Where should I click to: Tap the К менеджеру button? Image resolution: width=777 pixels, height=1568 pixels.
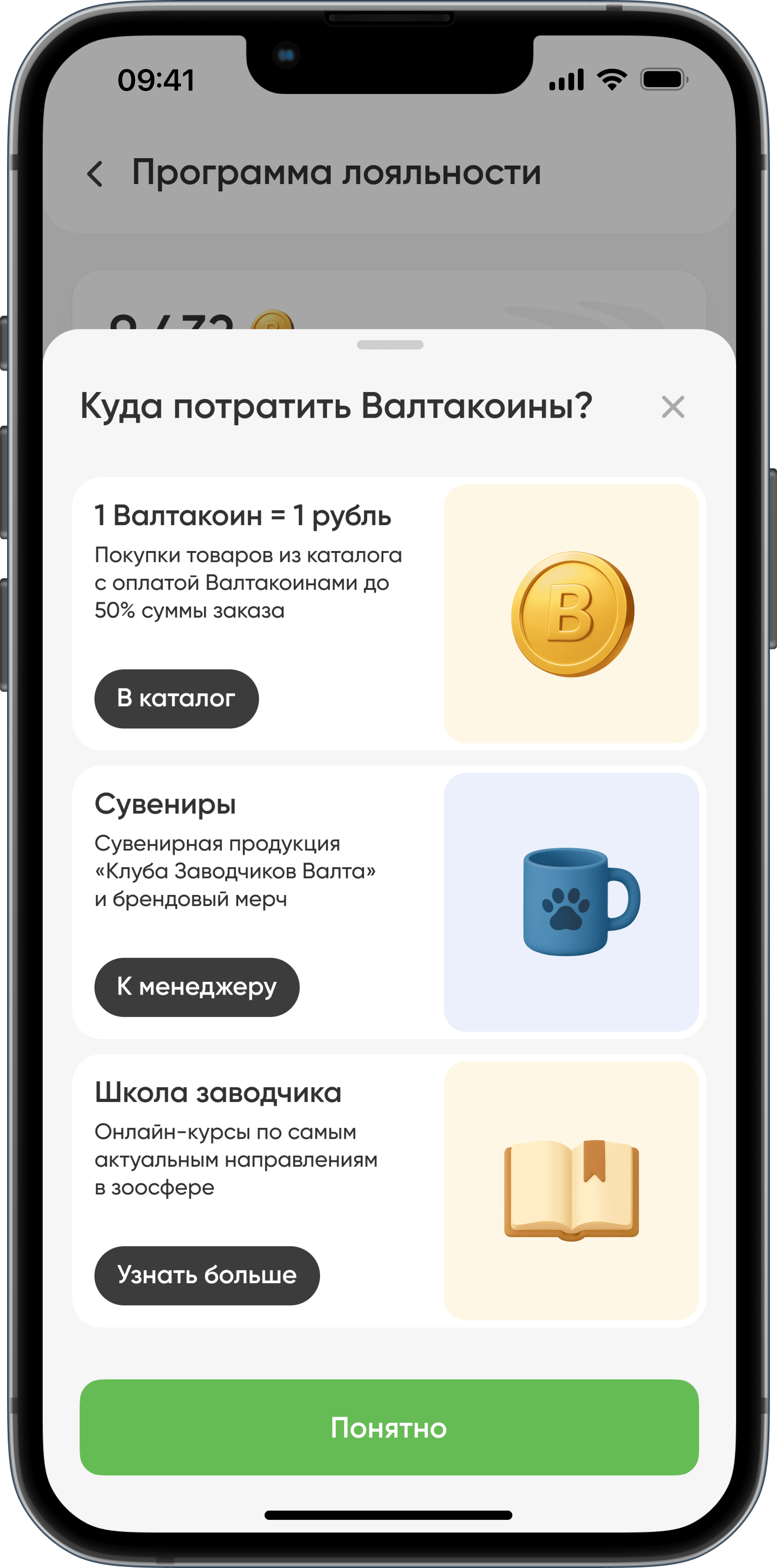click(197, 987)
